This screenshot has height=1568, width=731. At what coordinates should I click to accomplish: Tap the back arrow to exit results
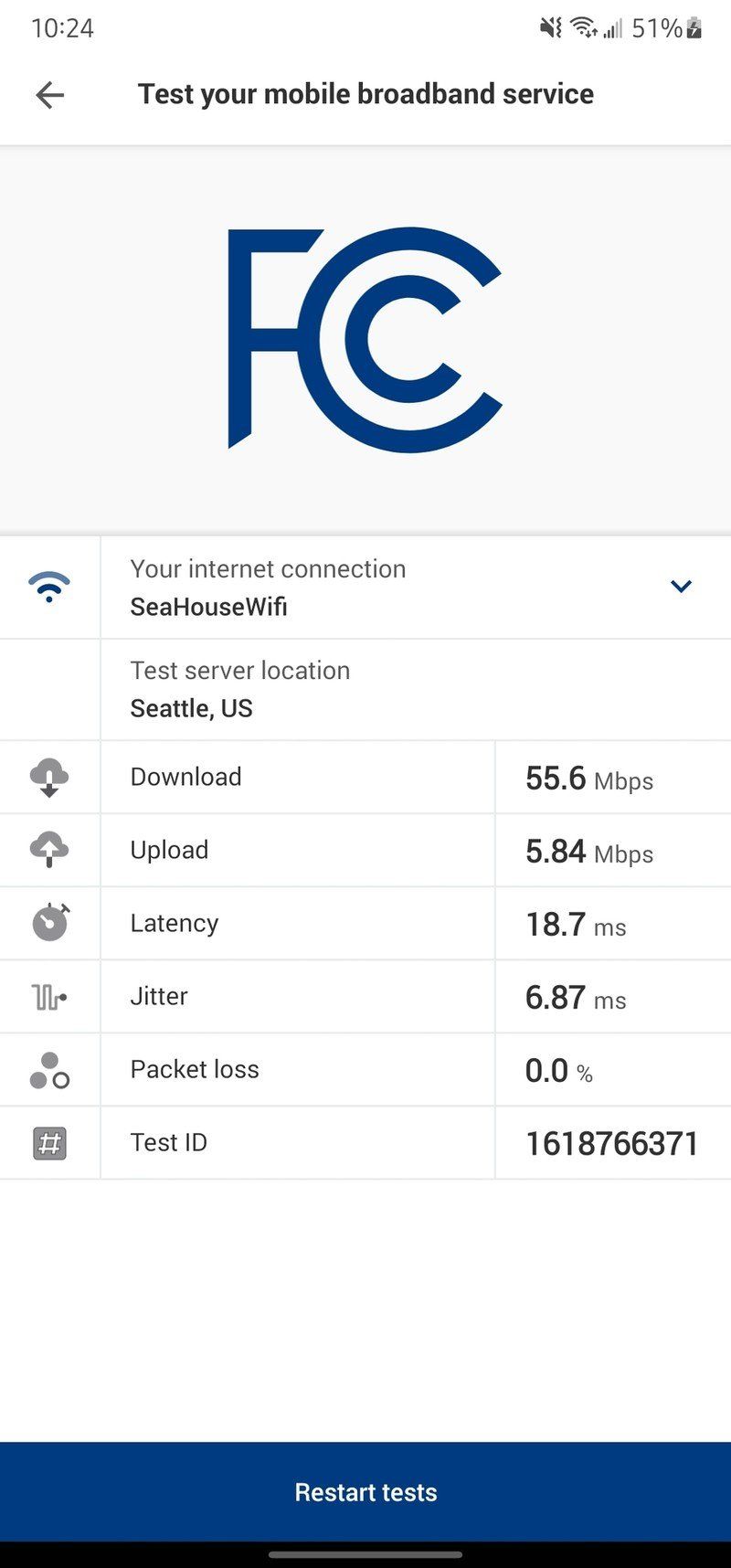click(x=50, y=94)
